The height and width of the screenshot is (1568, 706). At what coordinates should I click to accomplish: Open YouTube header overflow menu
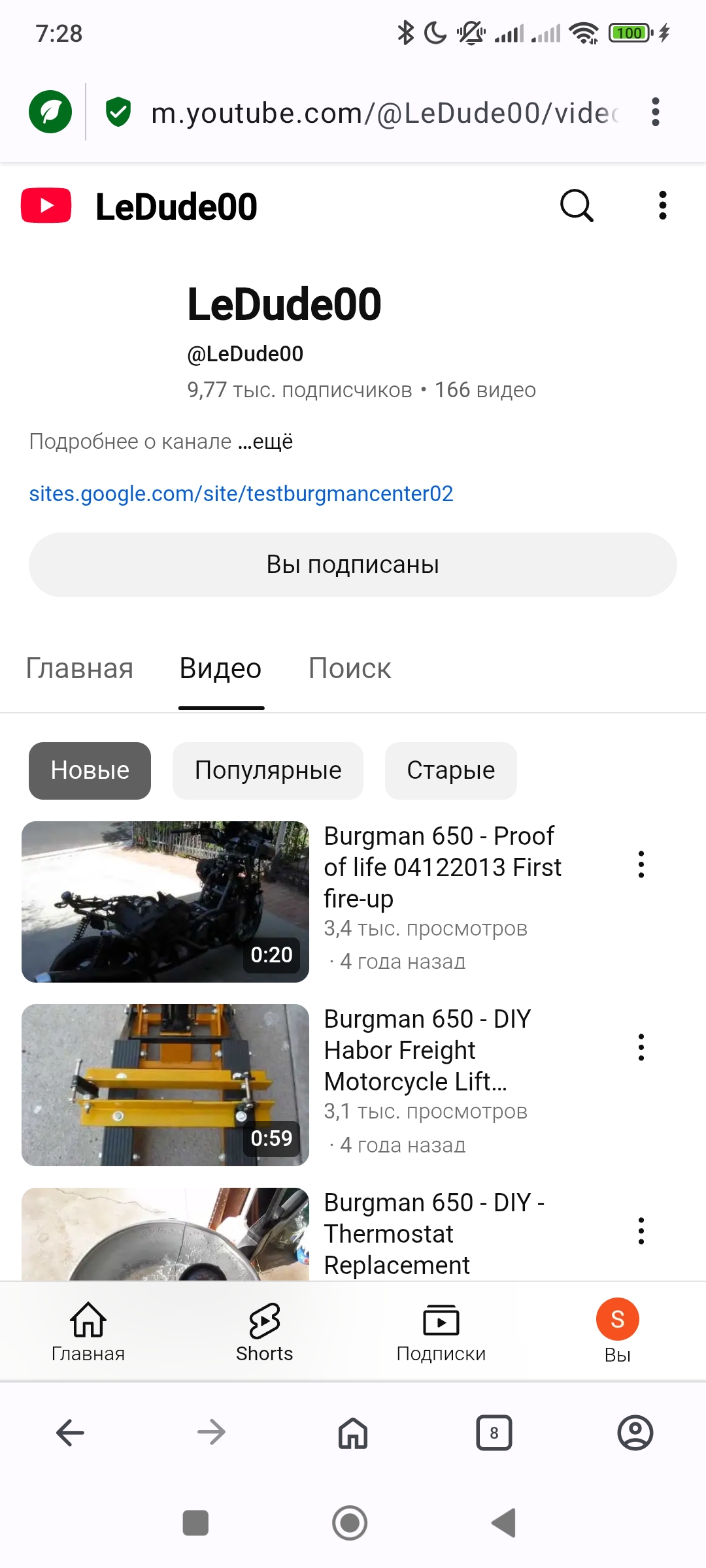pos(663,206)
